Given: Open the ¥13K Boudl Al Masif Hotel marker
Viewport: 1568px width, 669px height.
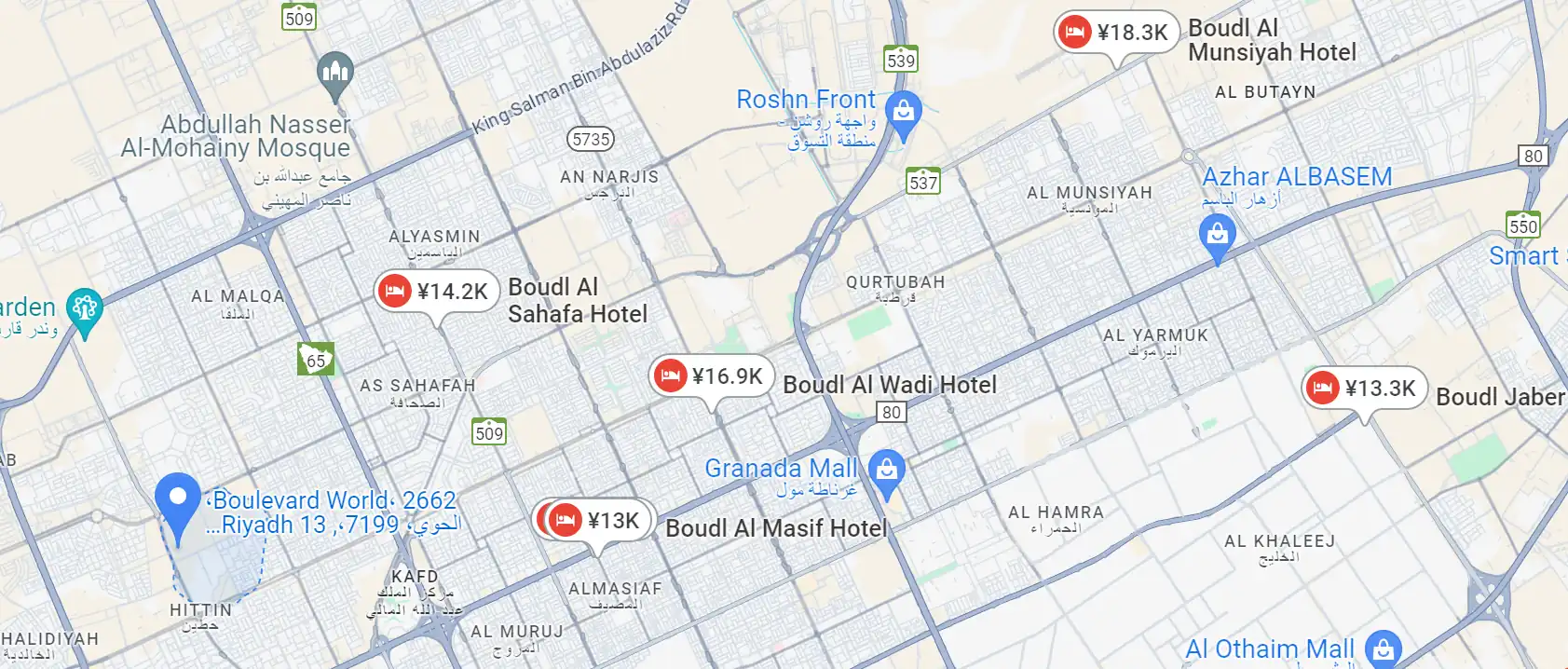Looking at the screenshot, I should 598,520.
